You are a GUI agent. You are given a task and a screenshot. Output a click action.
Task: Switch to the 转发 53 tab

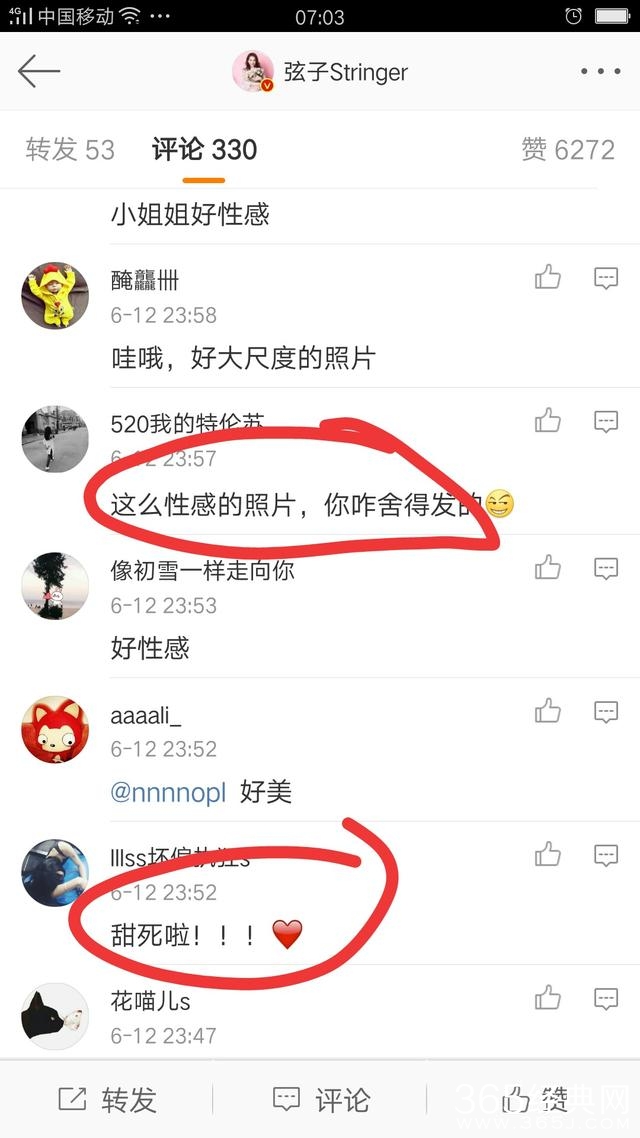coord(70,150)
